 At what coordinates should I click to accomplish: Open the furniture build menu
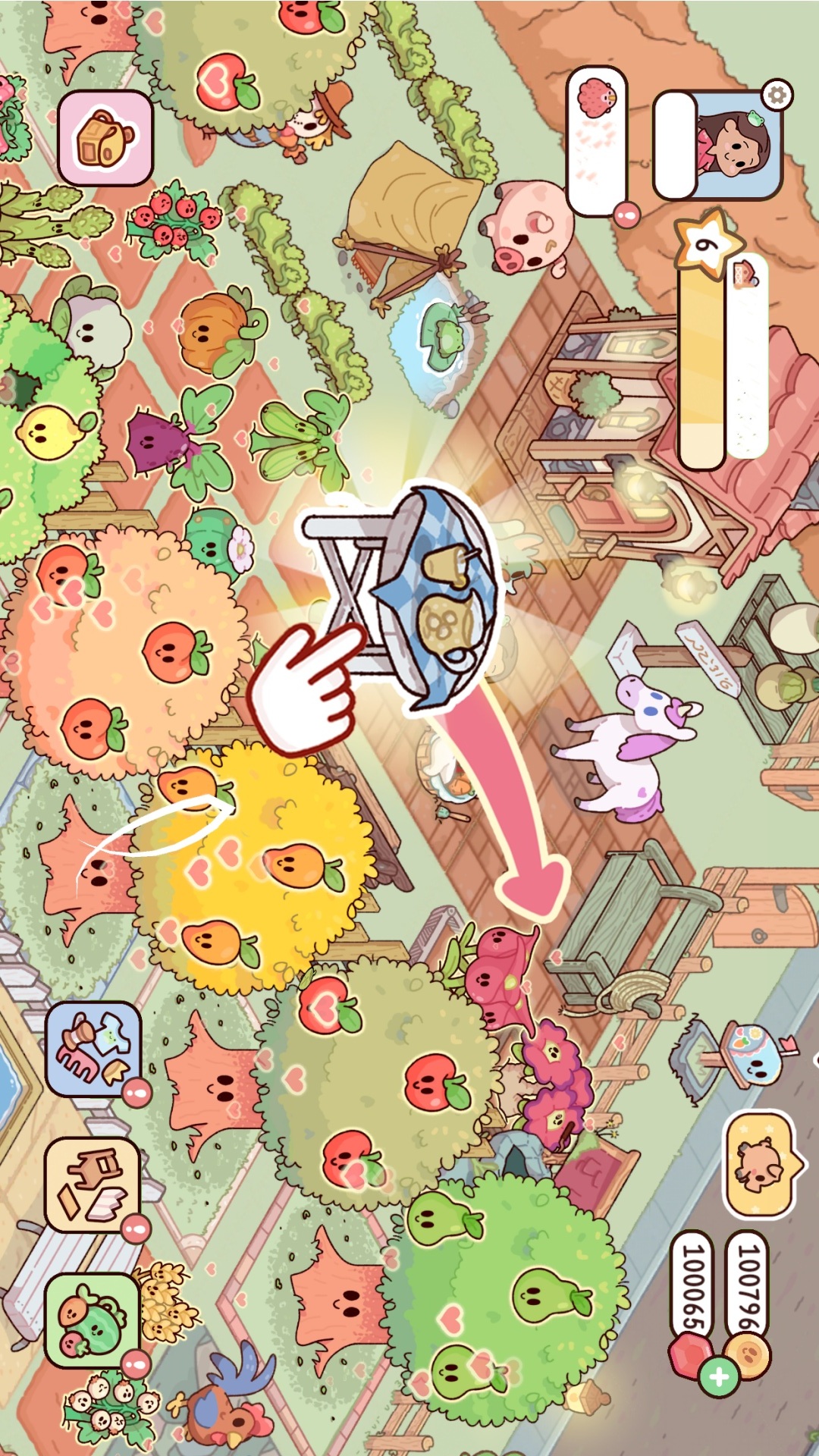click(93, 1185)
